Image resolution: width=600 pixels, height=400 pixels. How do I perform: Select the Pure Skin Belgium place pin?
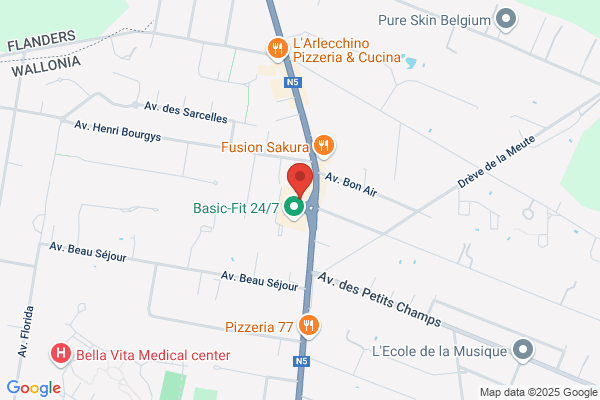[x=506, y=19]
